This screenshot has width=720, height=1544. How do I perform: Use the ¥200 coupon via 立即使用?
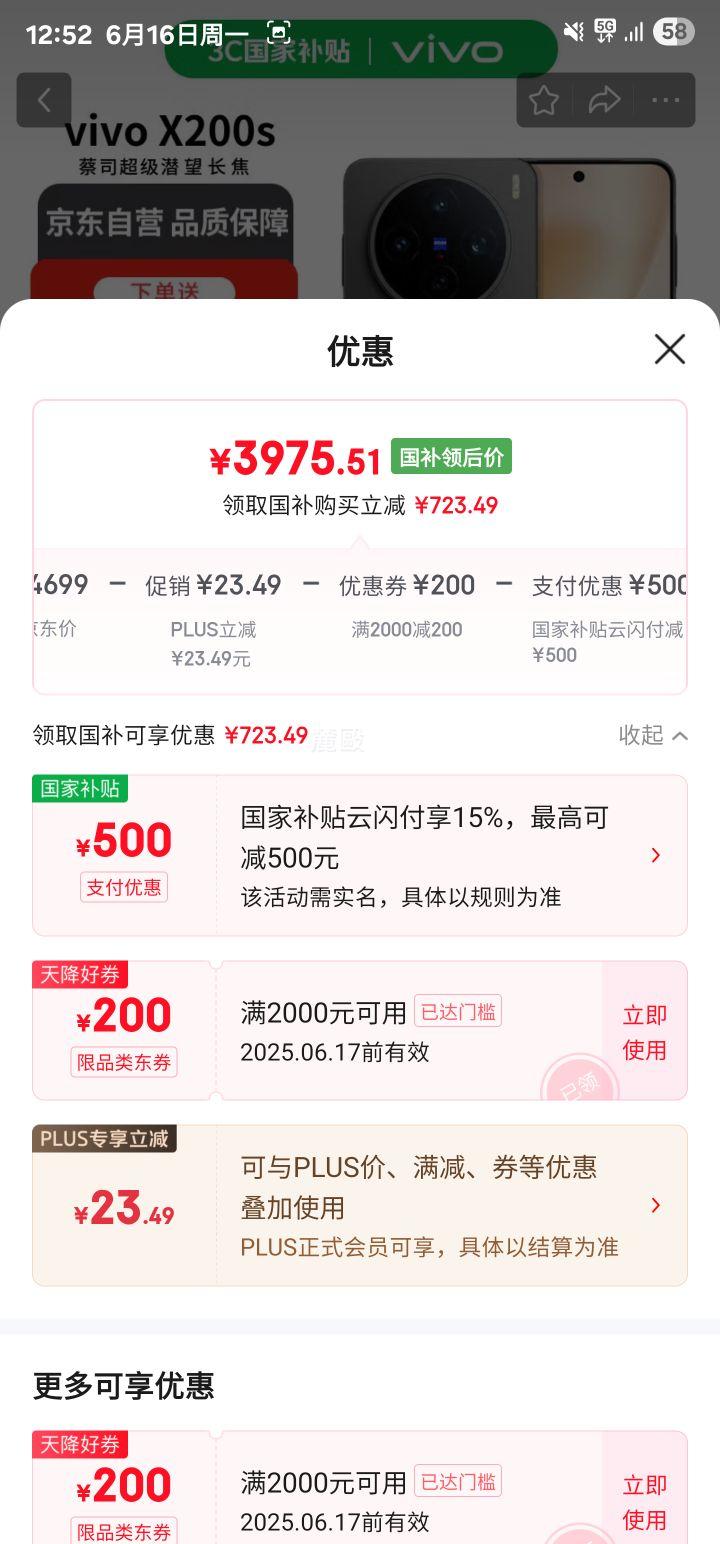(646, 1031)
